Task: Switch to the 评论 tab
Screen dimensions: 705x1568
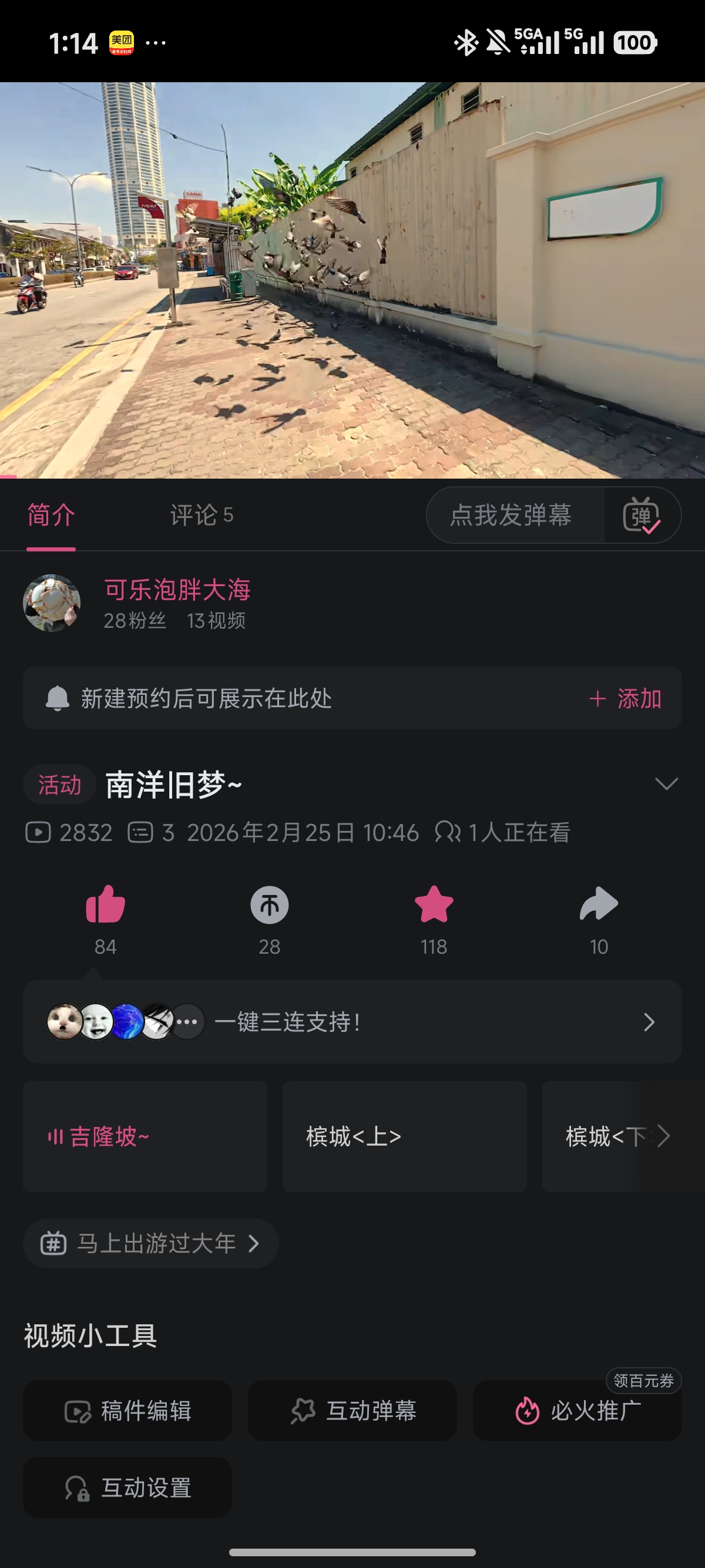Action: click(x=202, y=515)
